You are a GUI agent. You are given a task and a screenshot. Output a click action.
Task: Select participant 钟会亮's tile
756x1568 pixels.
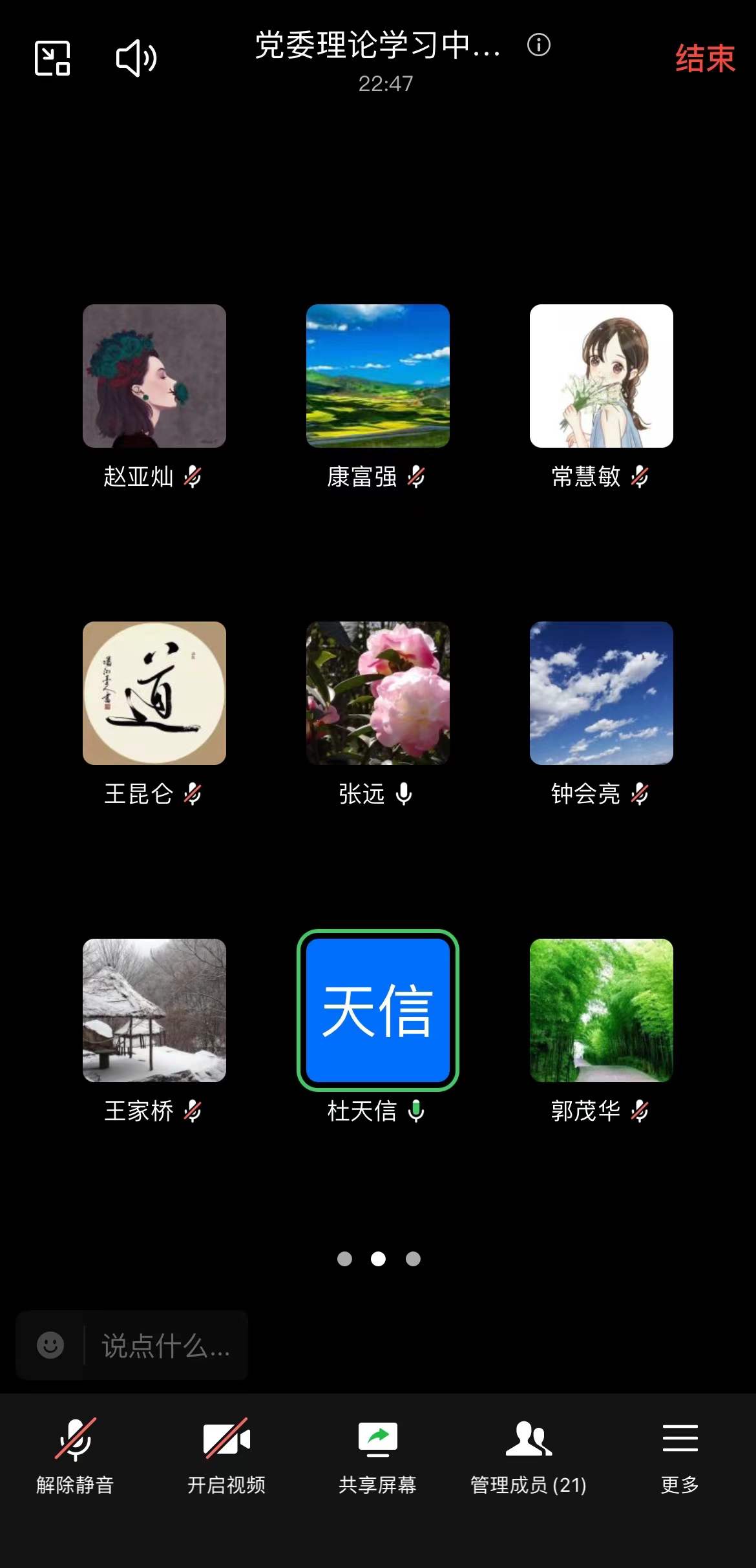[x=602, y=693]
